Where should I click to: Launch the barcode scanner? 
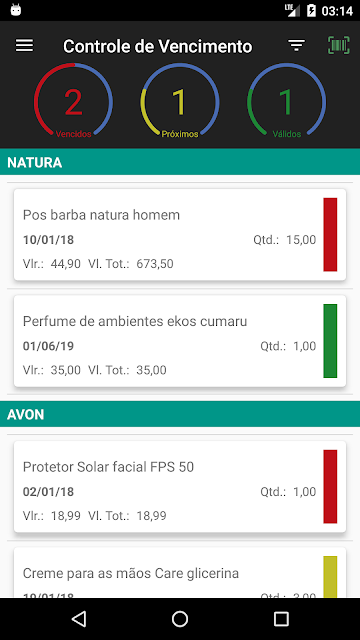pyautogui.click(x=339, y=45)
